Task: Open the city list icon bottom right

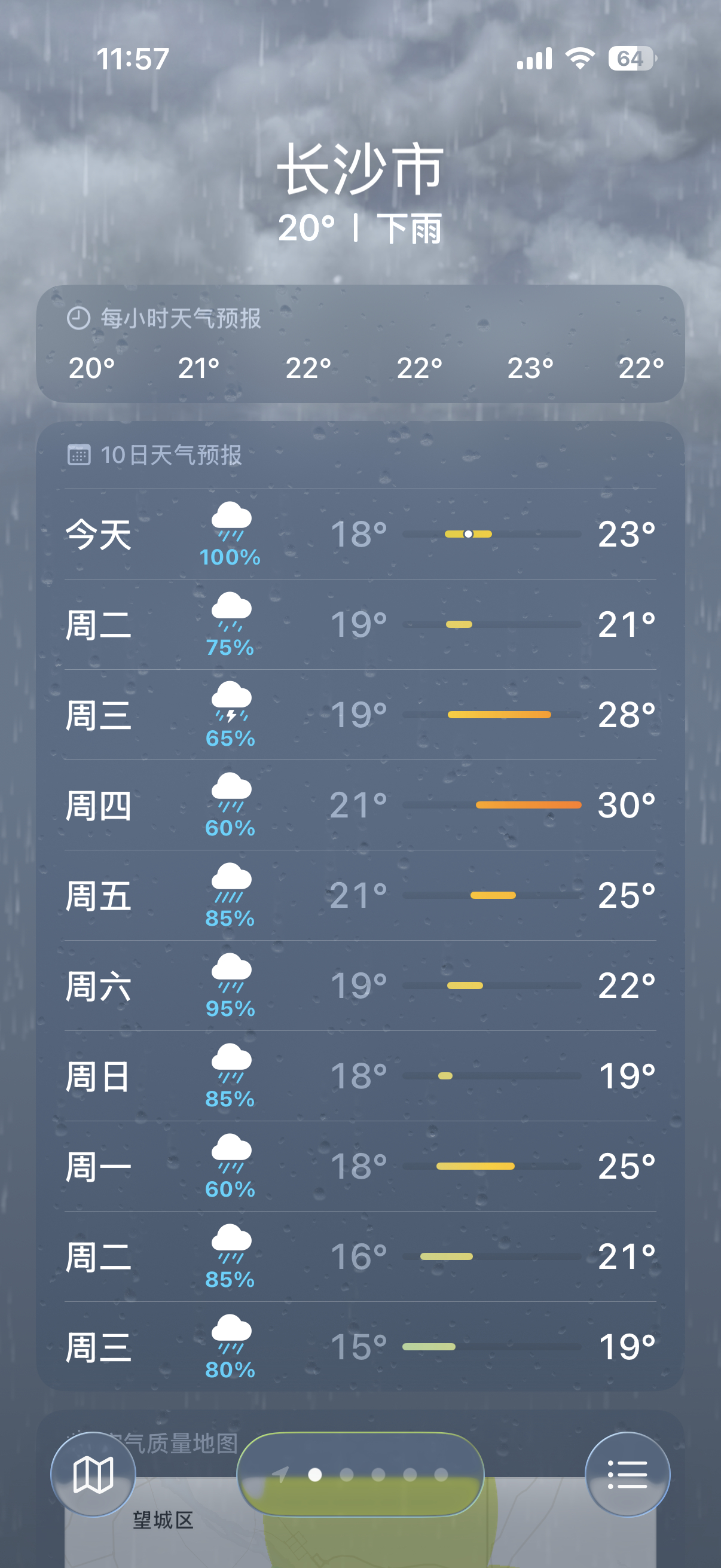Action: pyautogui.click(x=628, y=1474)
